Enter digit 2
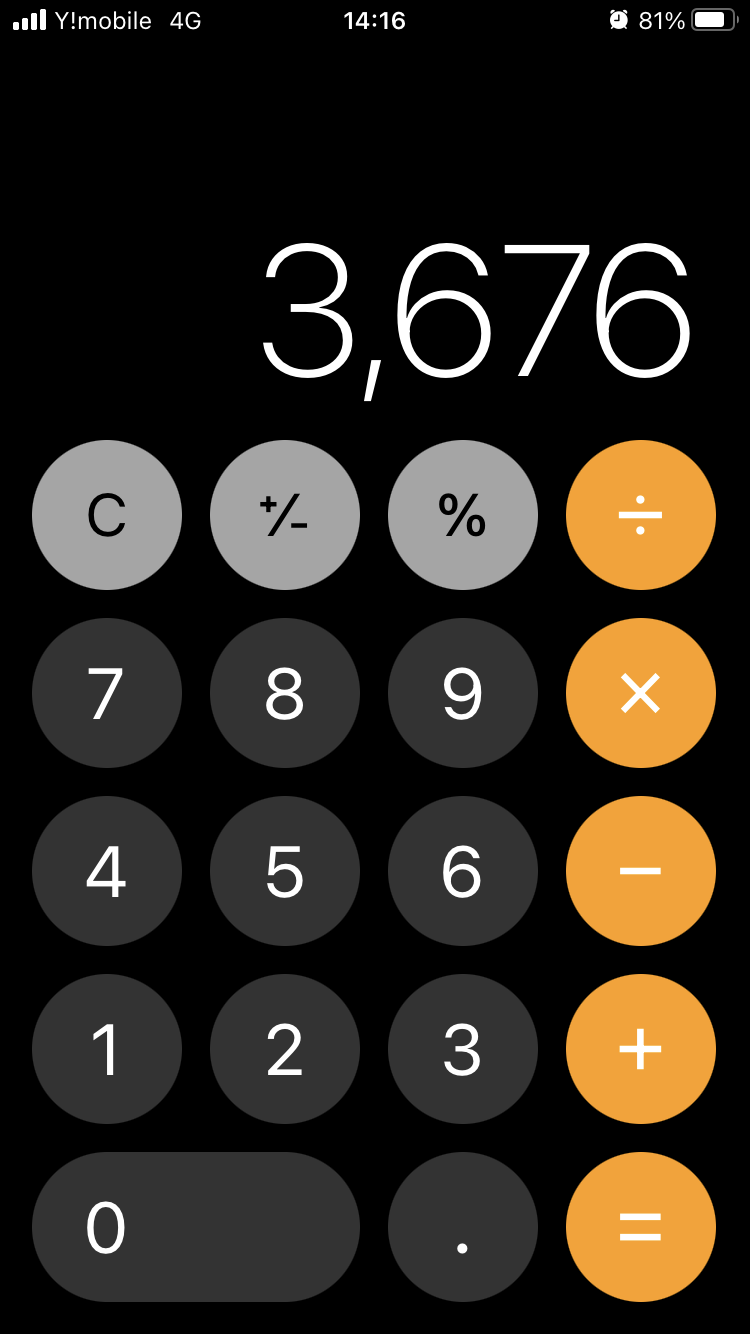Viewport: 750px width, 1334px height. tap(285, 1049)
